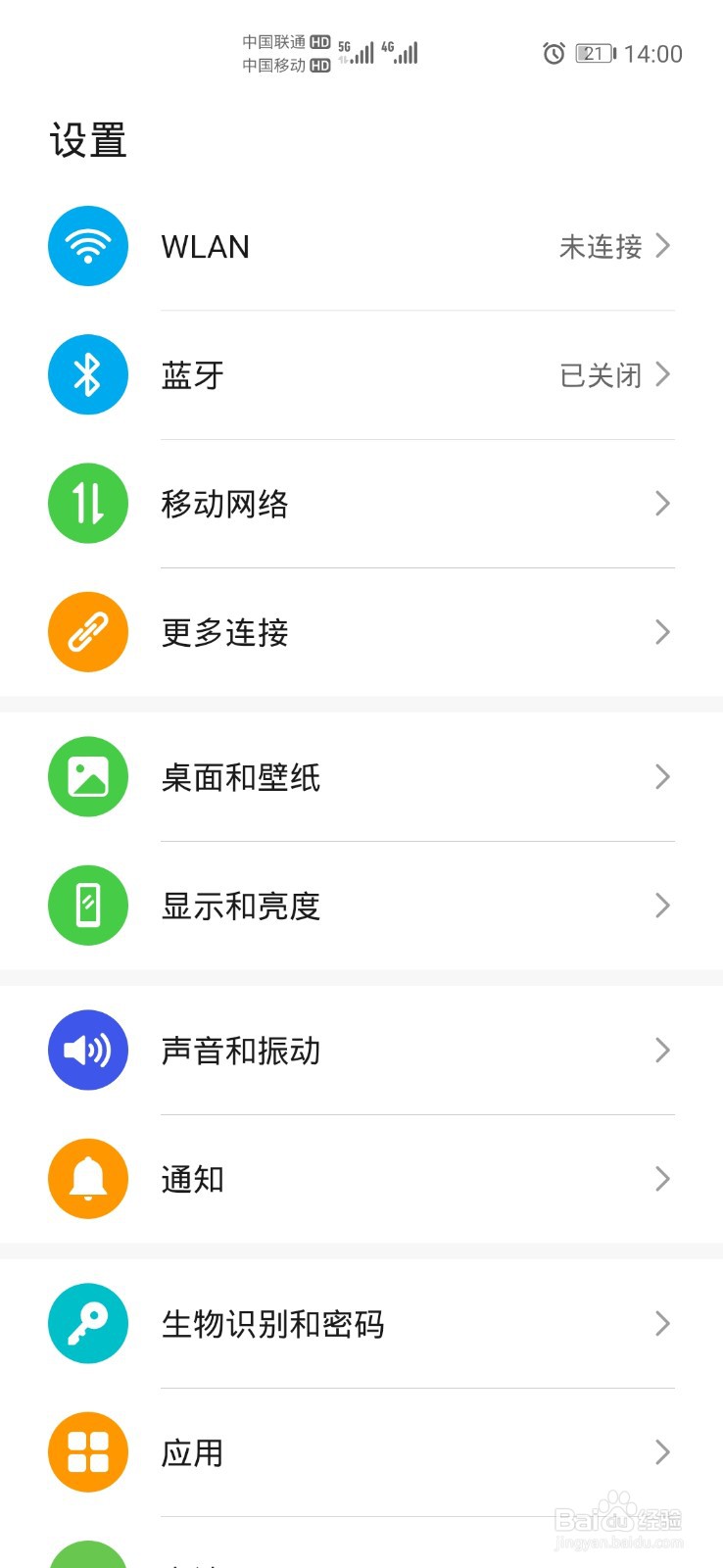Tap the battery indicator in the status bar
Image resolution: width=723 pixels, height=1568 pixels.
click(595, 54)
